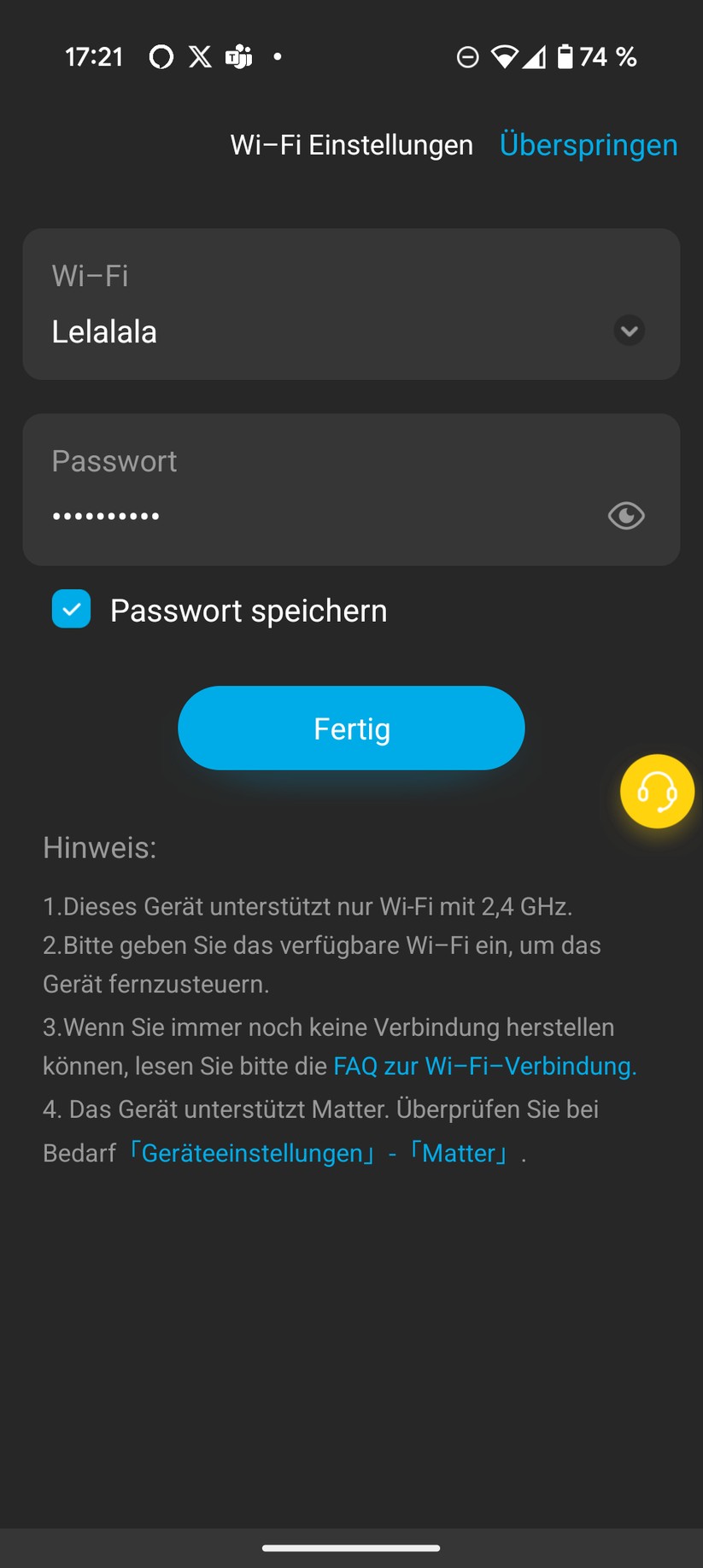The width and height of the screenshot is (703, 1568).
Task: Tap the mobile signal strength icon
Action: coord(534,56)
